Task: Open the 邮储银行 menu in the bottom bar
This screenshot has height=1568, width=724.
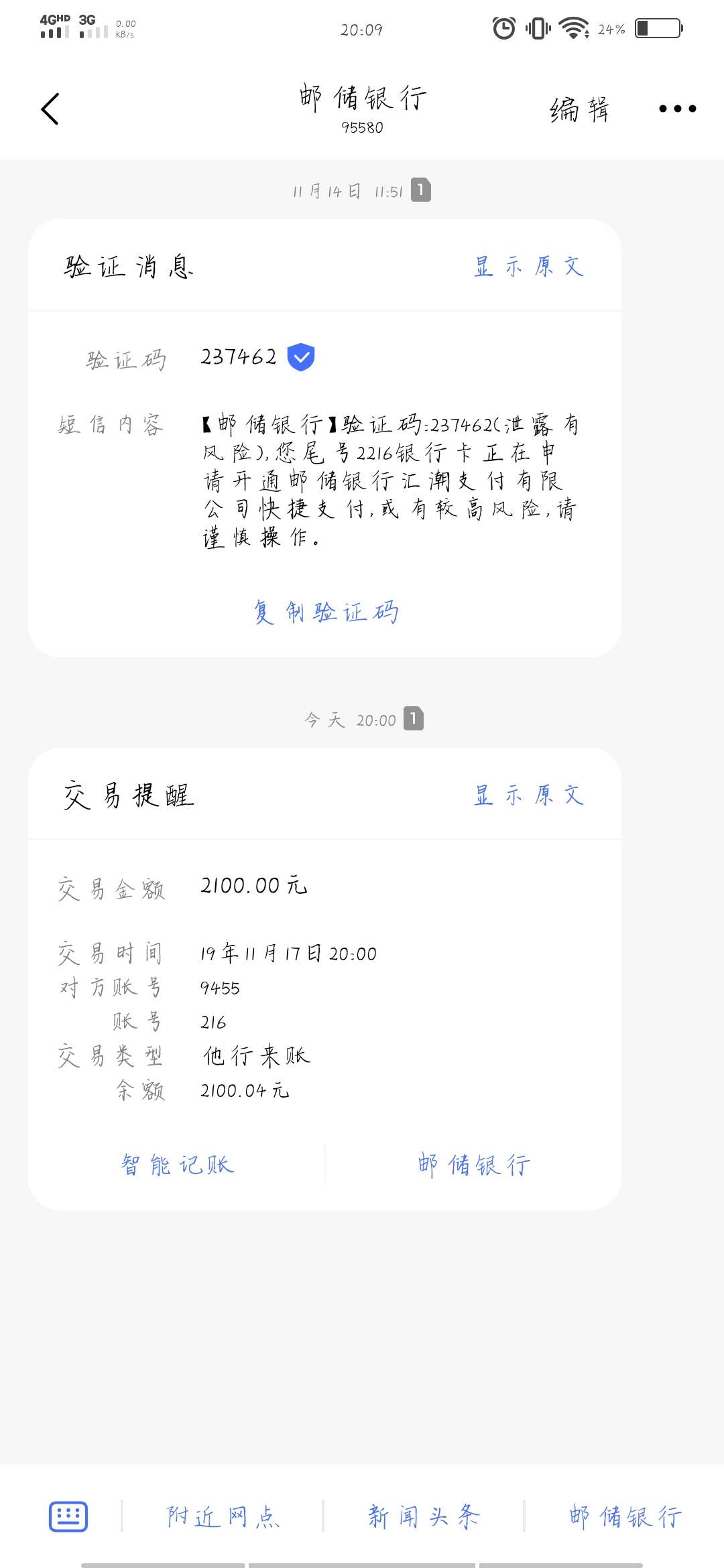Action: tap(625, 1516)
